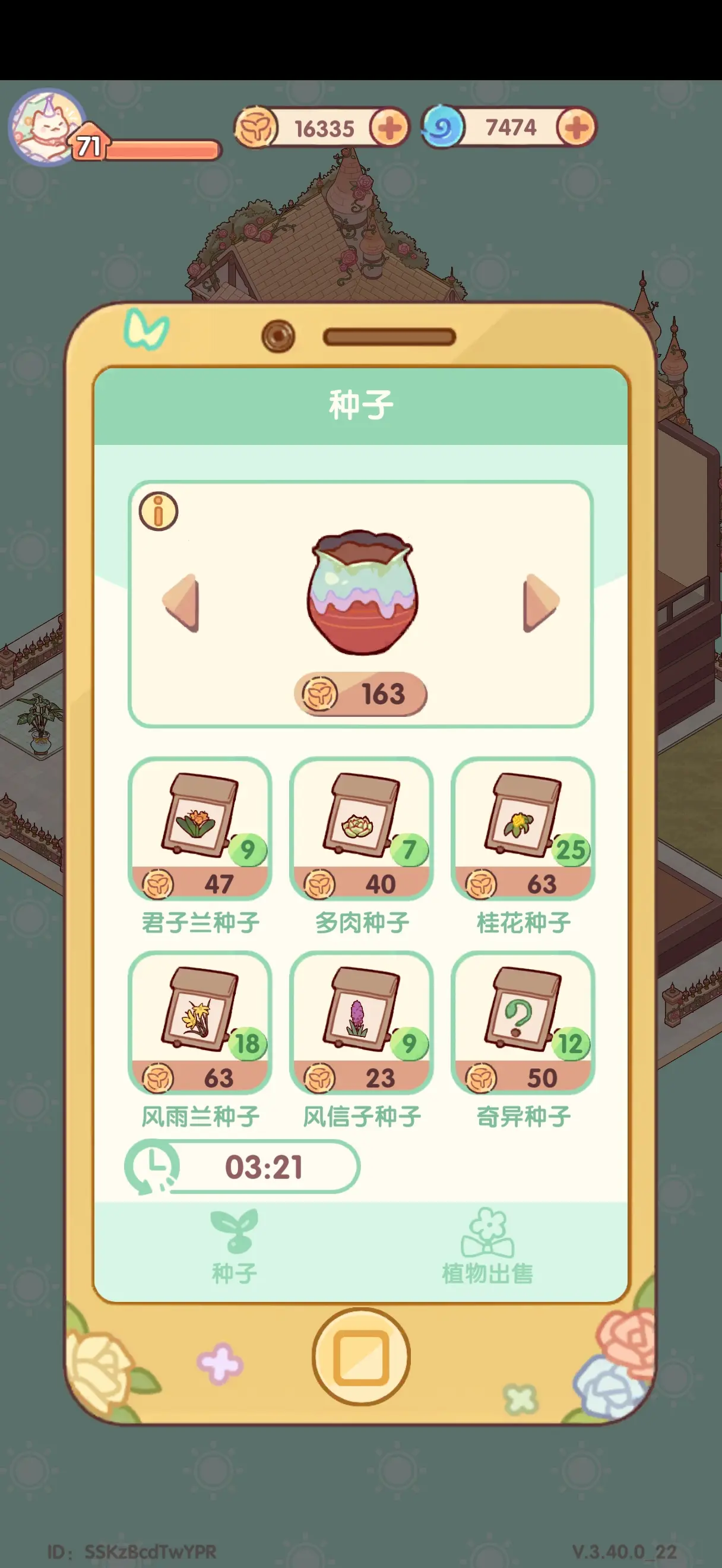Select the 奇异种子 mystery seed pack
Viewport: 722px width, 1568px height.
(x=523, y=1023)
